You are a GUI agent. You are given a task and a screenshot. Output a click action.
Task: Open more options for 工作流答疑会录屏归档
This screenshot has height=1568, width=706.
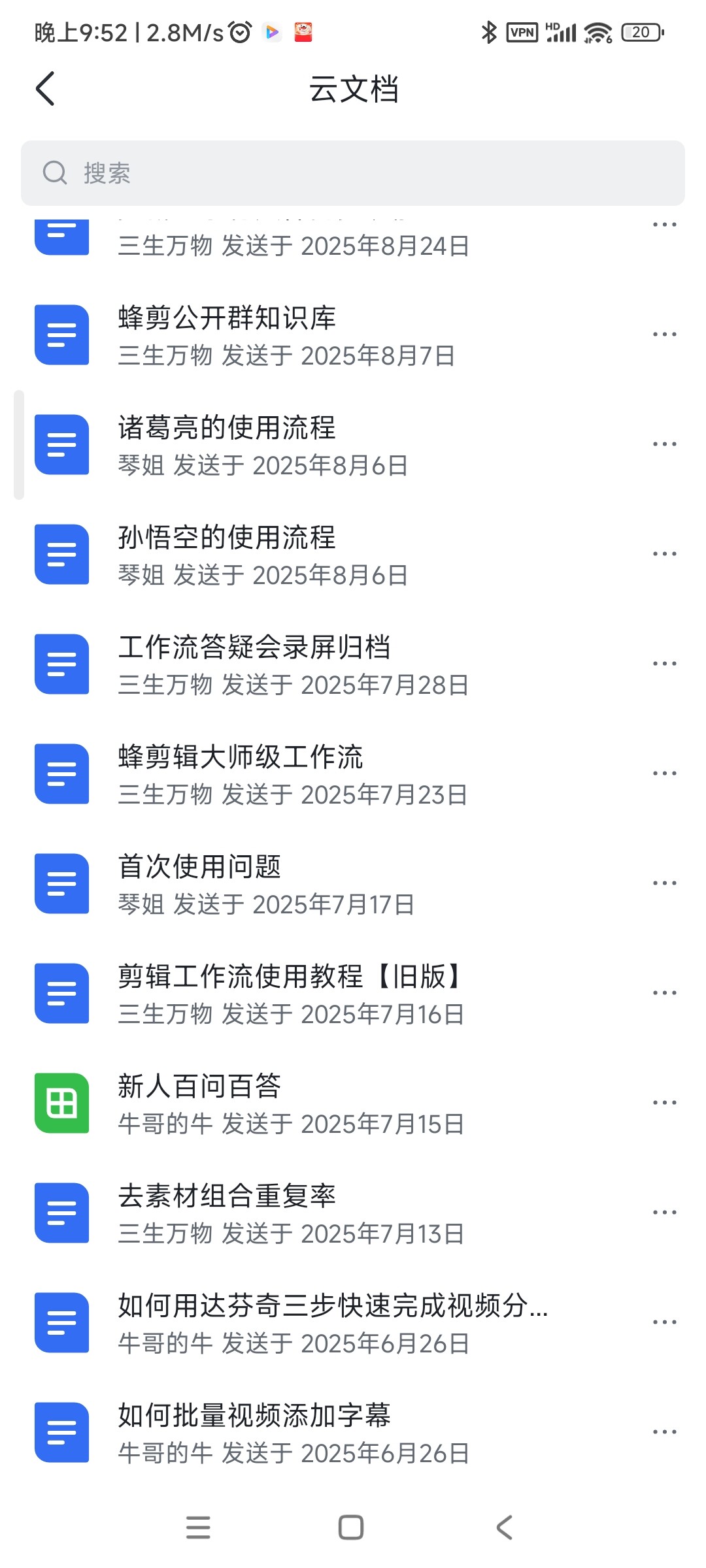point(664,664)
